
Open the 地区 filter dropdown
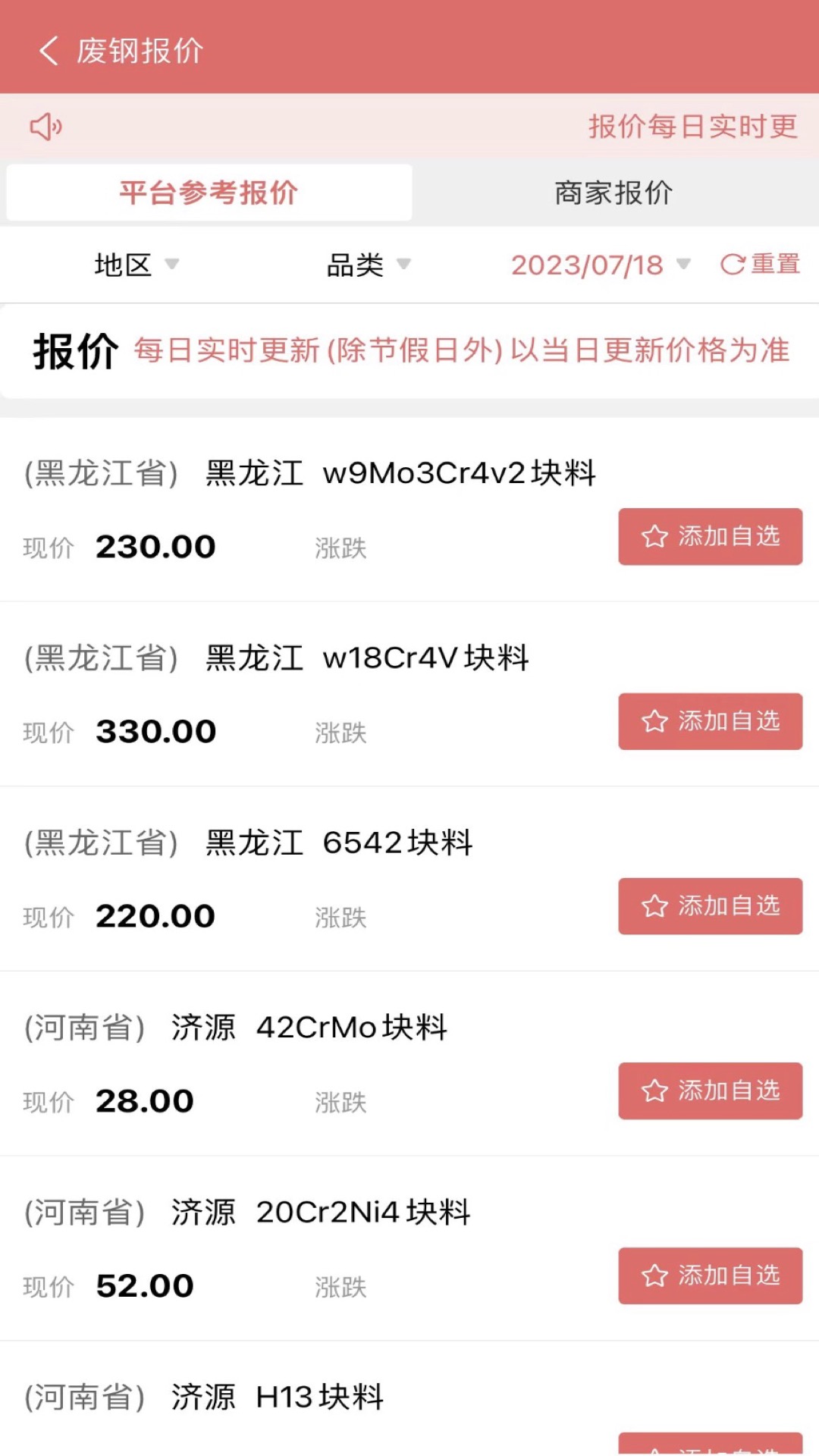coord(136,265)
